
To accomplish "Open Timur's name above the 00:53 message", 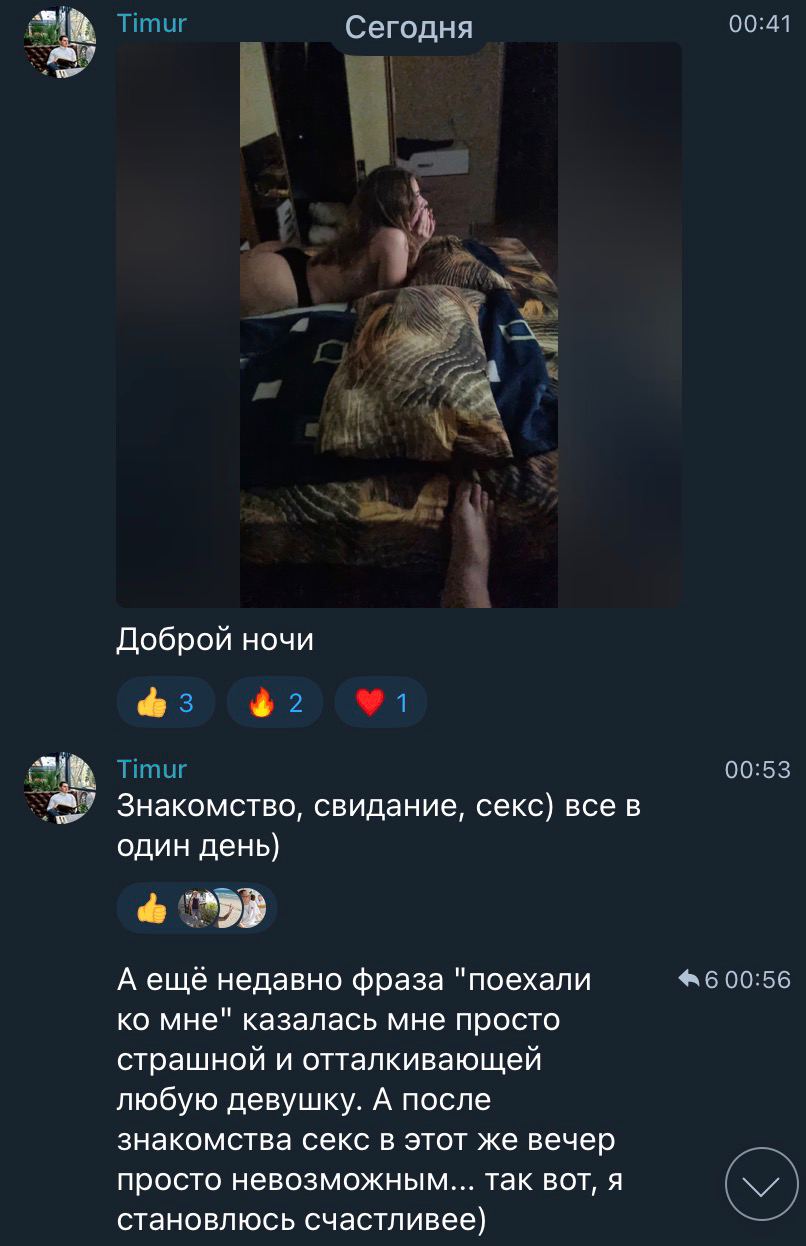I will (x=152, y=769).
